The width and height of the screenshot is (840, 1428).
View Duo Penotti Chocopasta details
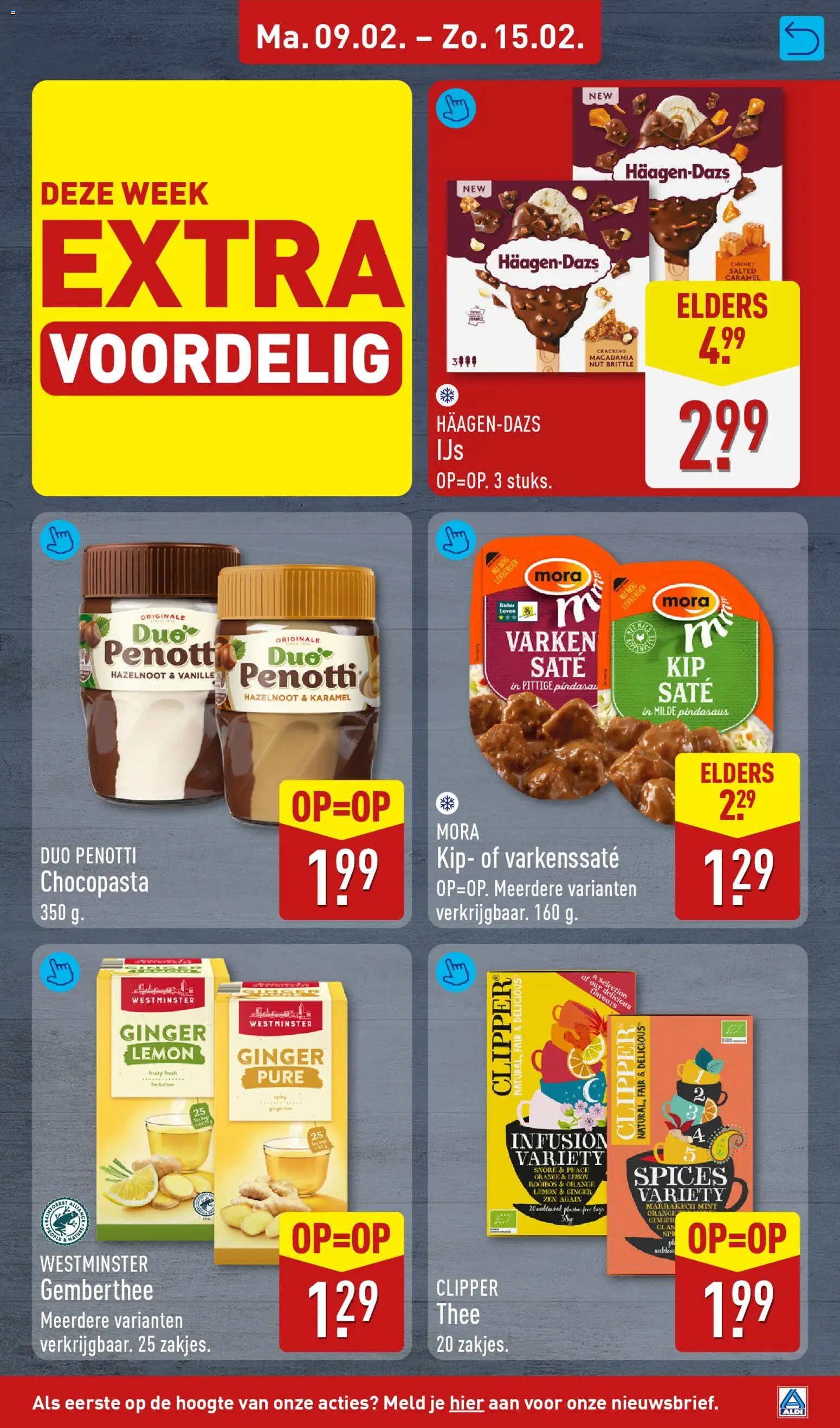tap(60, 540)
